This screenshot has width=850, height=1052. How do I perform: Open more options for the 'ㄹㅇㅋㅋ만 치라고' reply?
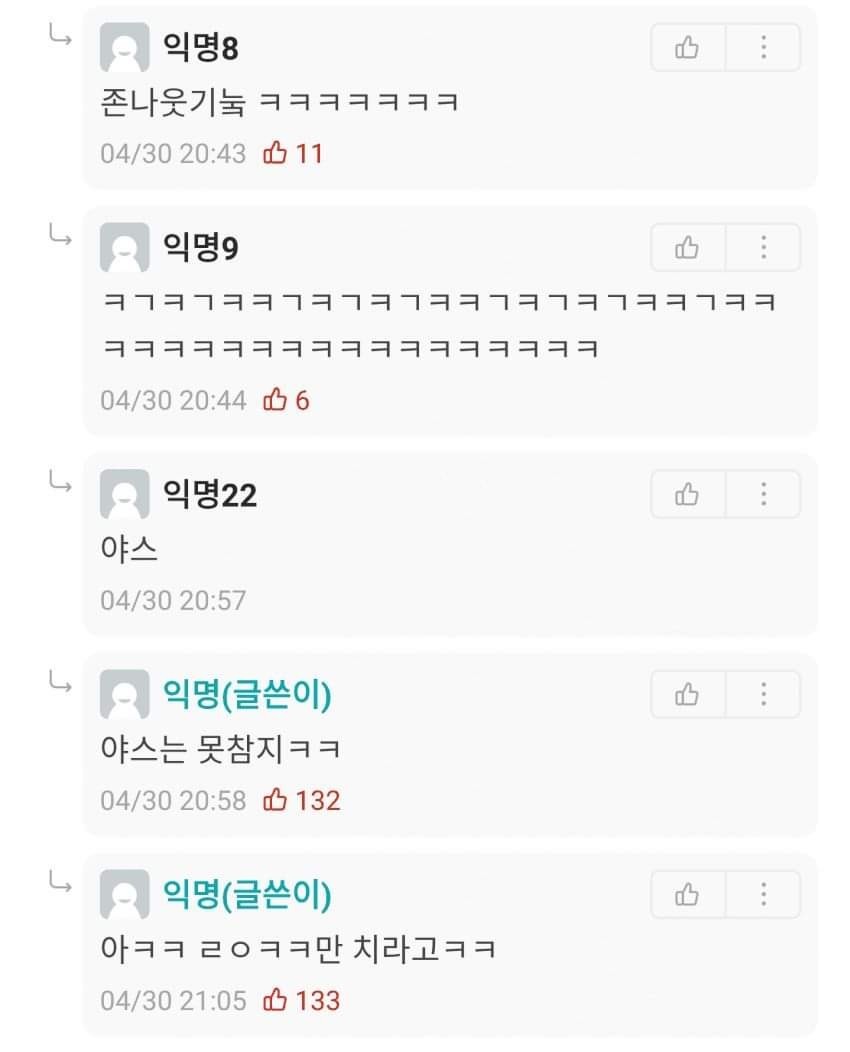coord(763,894)
